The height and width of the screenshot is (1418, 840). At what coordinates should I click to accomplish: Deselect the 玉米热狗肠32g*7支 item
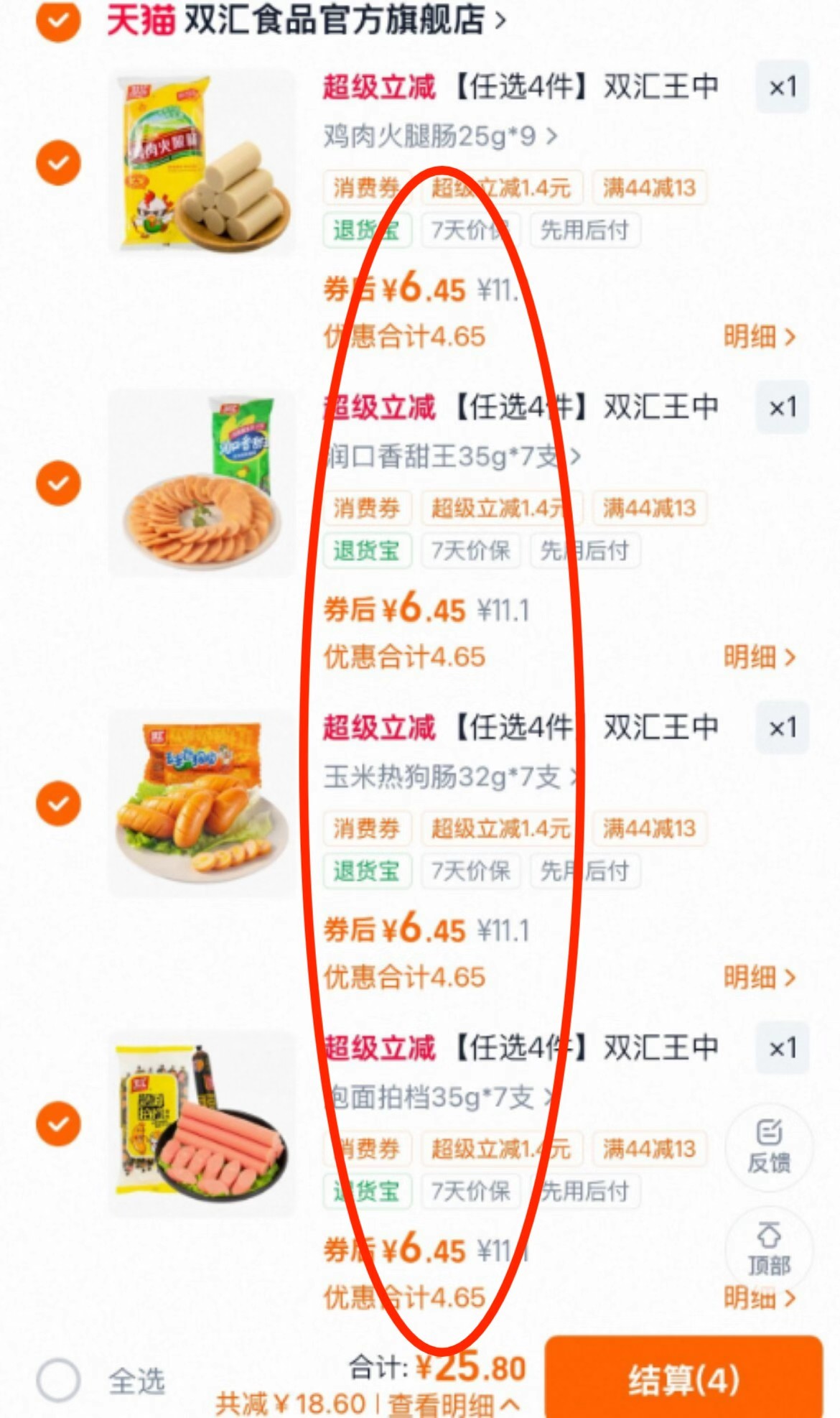(x=58, y=803)
